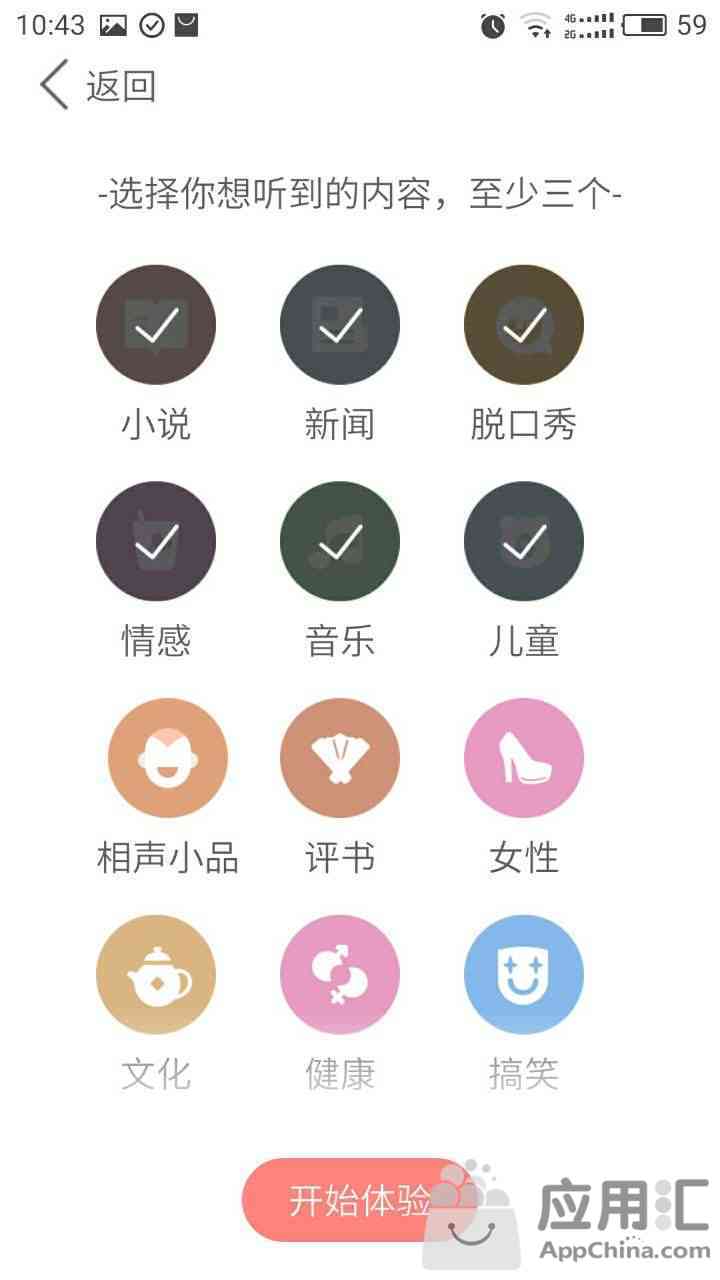Image resolution: width=720 pixels, height=1280 pixels.
Task: Select the 相声小品 category
Action: point(167,758)
